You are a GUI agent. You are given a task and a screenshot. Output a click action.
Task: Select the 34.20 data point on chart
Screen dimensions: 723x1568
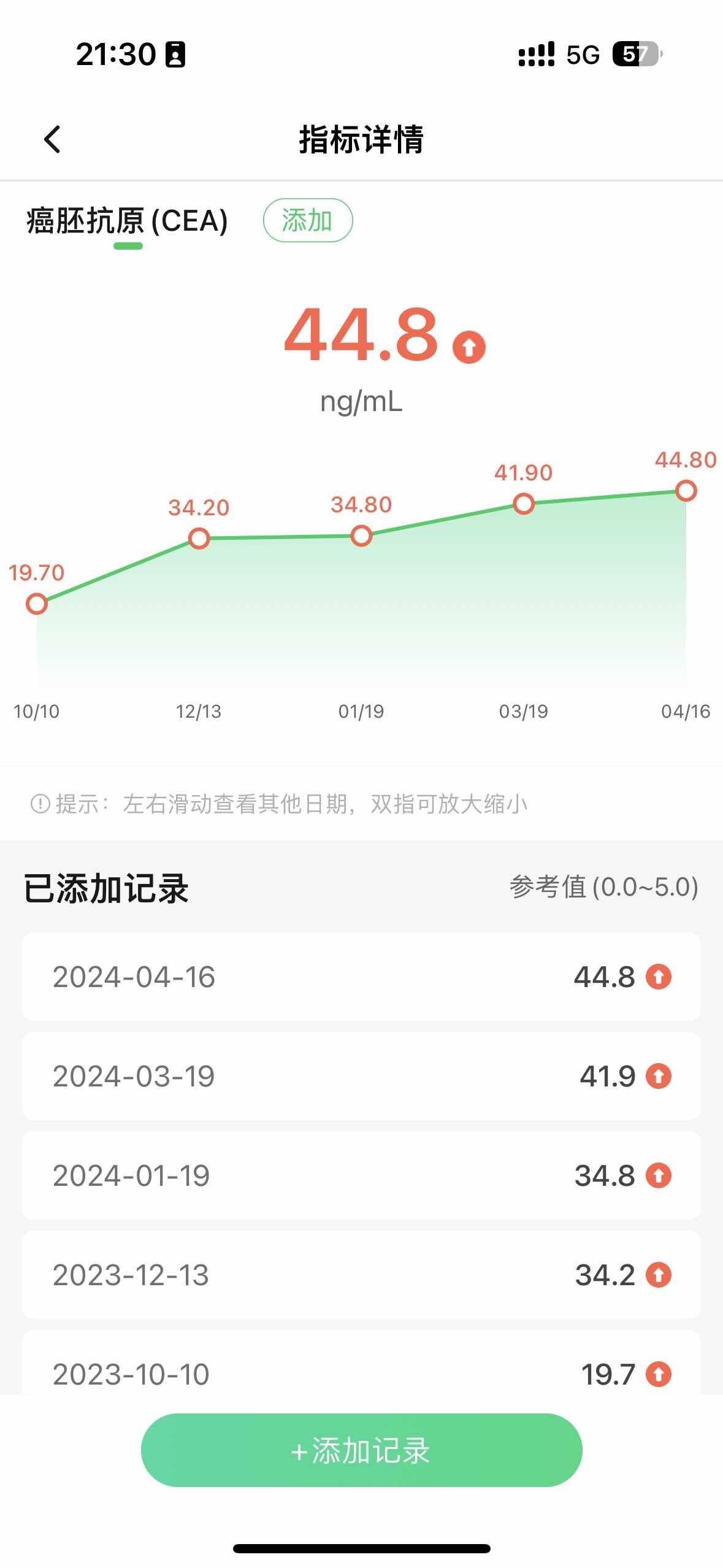pos(199,539)
